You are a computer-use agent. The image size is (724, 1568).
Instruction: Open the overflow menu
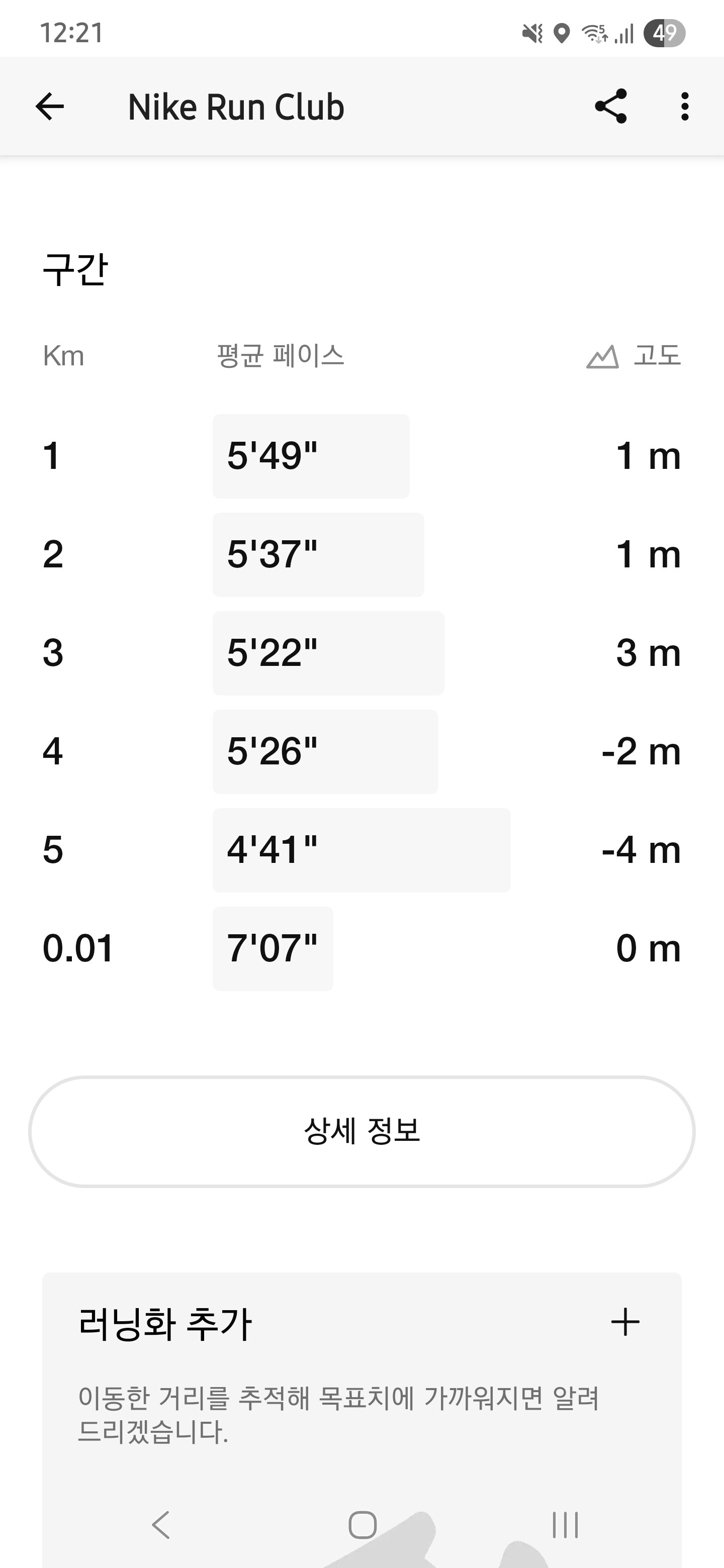click(685, 107)
